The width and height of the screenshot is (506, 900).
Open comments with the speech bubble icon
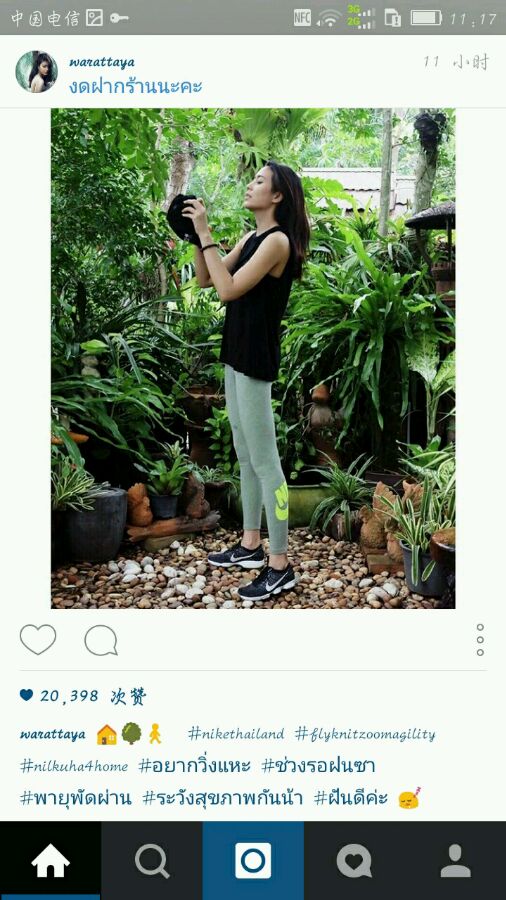101,640
